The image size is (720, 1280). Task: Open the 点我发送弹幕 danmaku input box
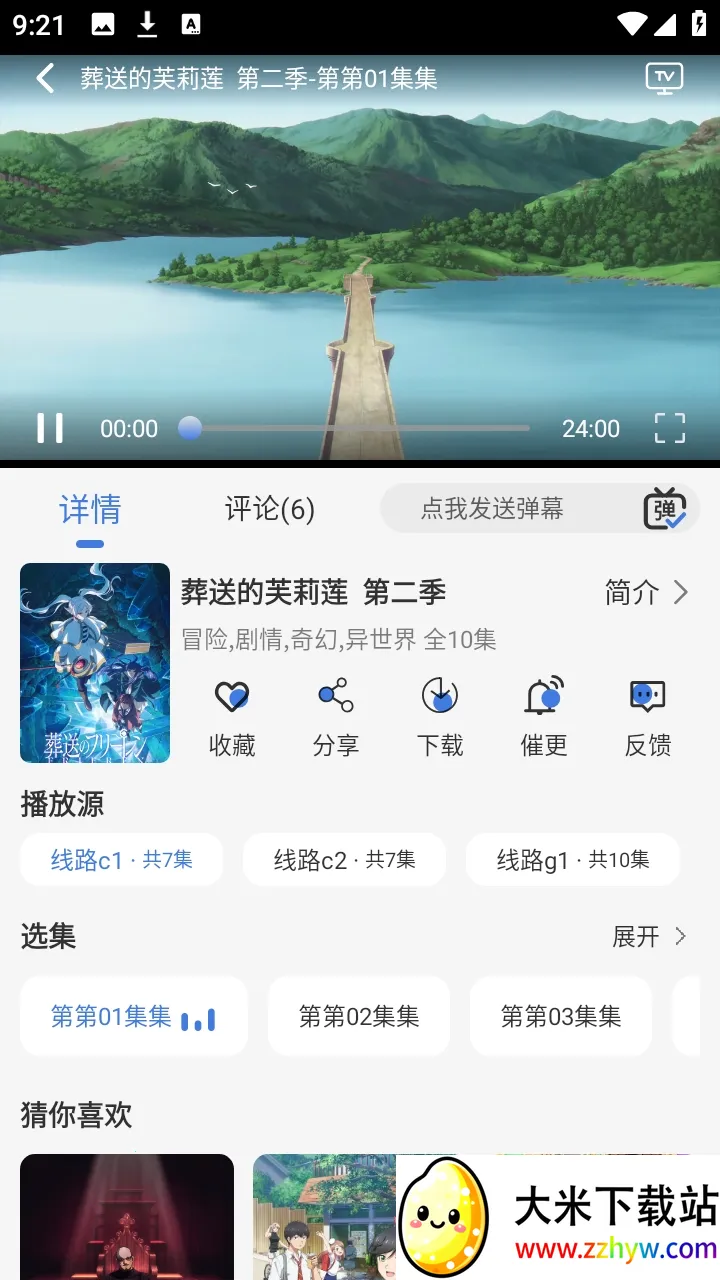pyautogui.click(x=510, y=508)
